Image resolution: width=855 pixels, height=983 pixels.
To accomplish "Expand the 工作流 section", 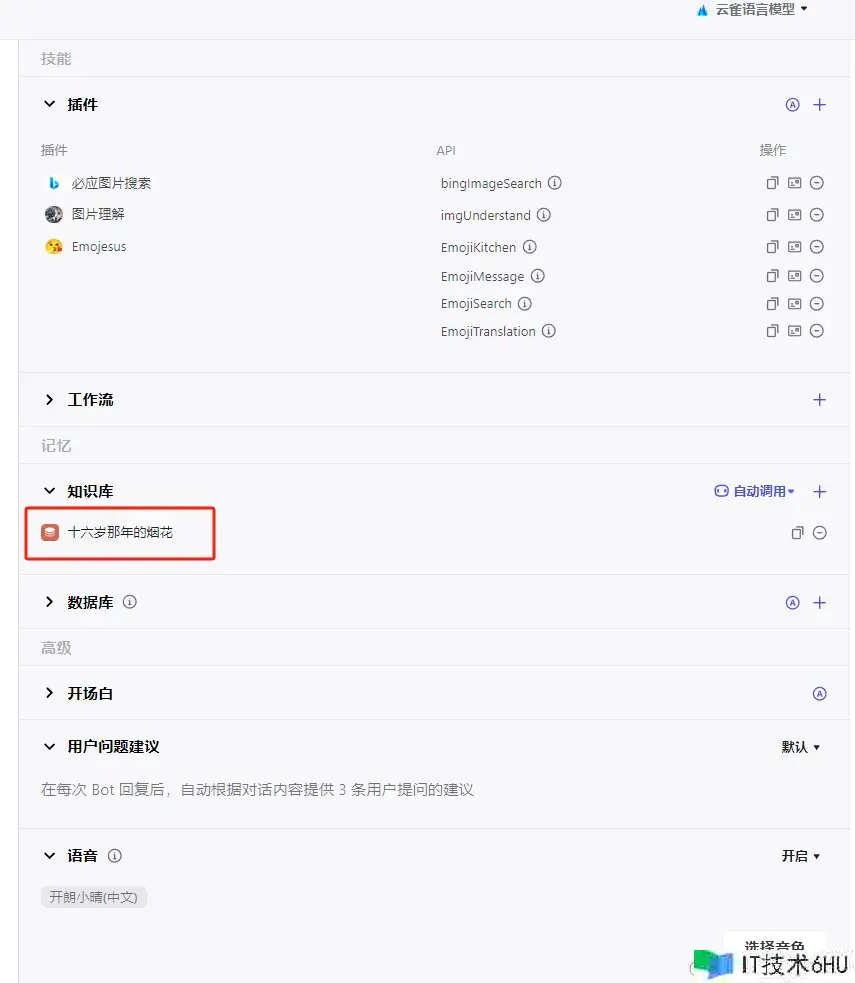I will [x=49, y=399].
